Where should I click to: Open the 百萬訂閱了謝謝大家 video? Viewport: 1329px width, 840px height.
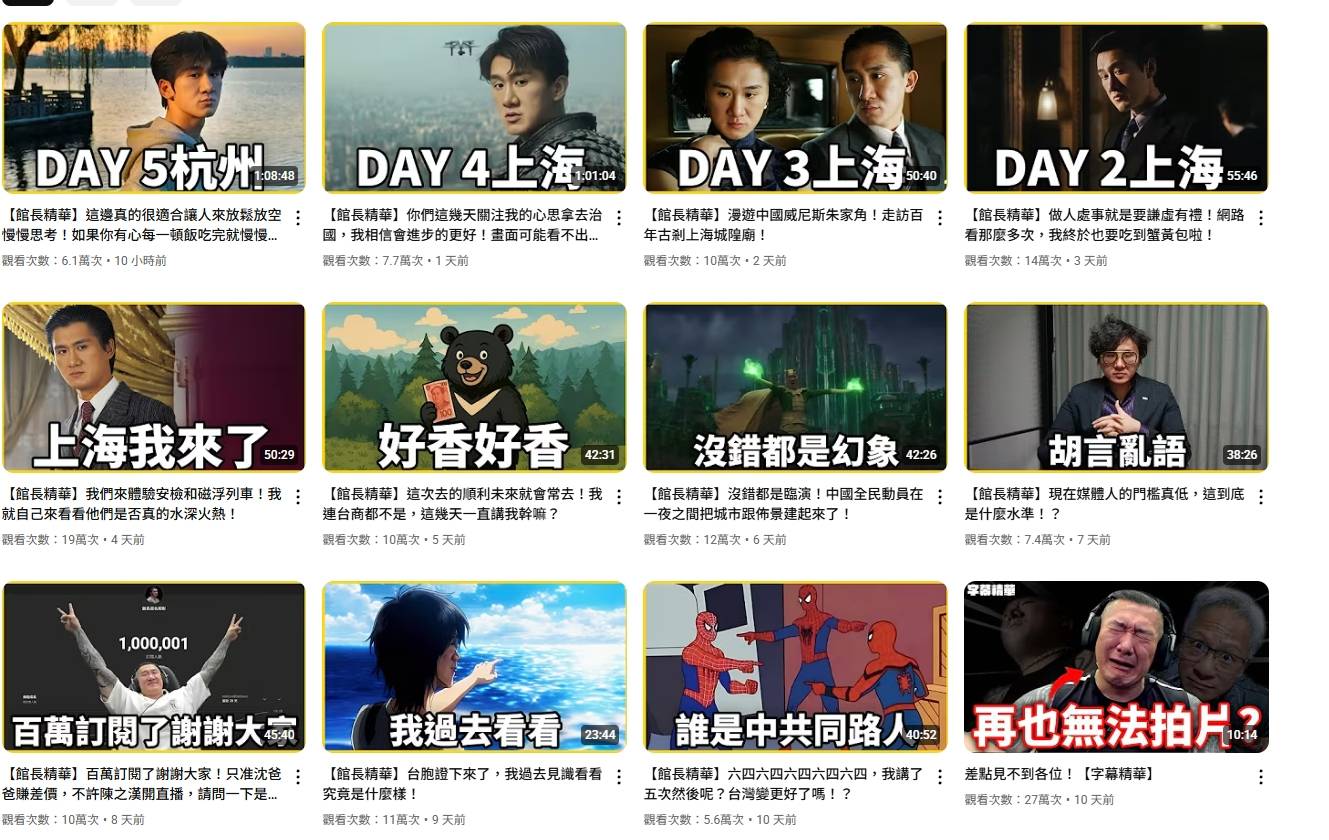(154, 666)
